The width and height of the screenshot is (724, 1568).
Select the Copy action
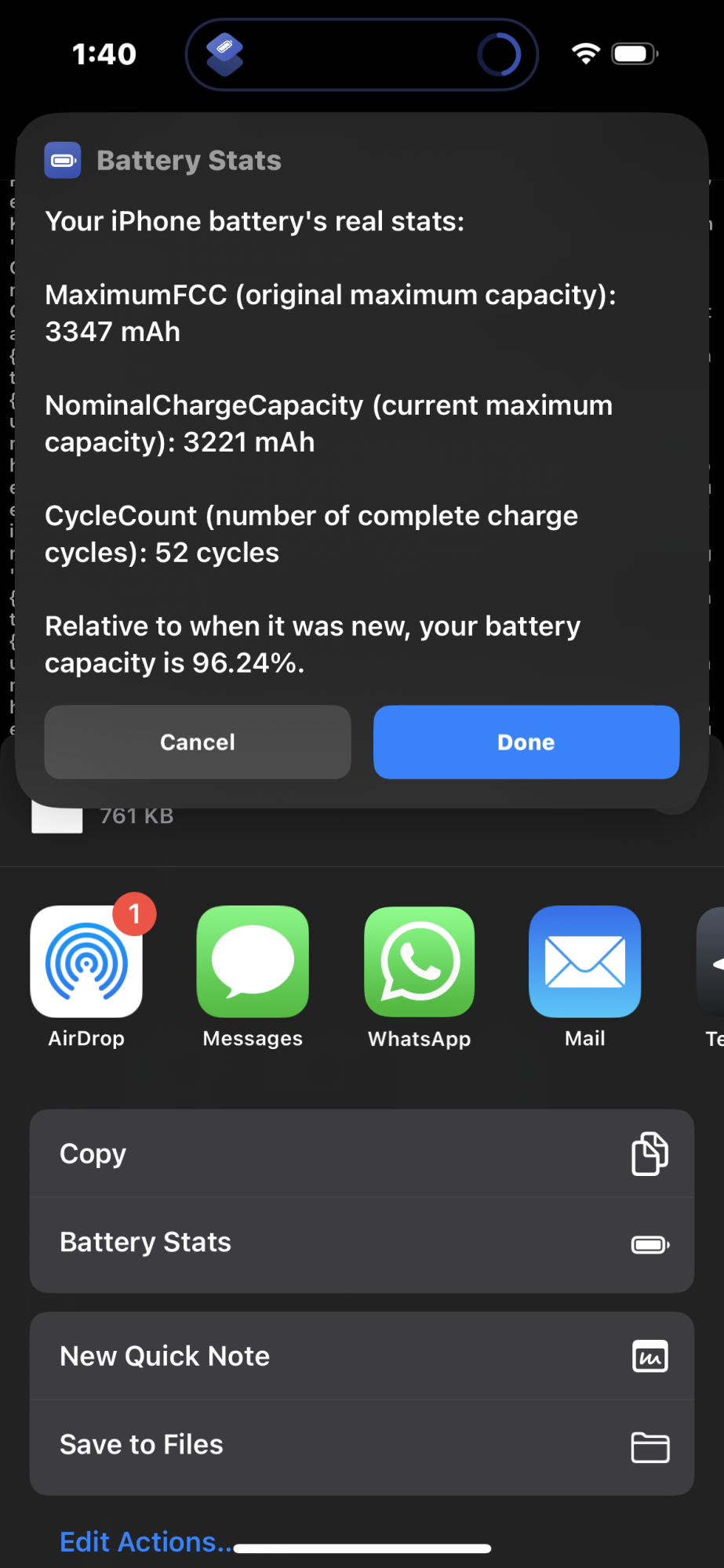click(x=362, y=1153)
